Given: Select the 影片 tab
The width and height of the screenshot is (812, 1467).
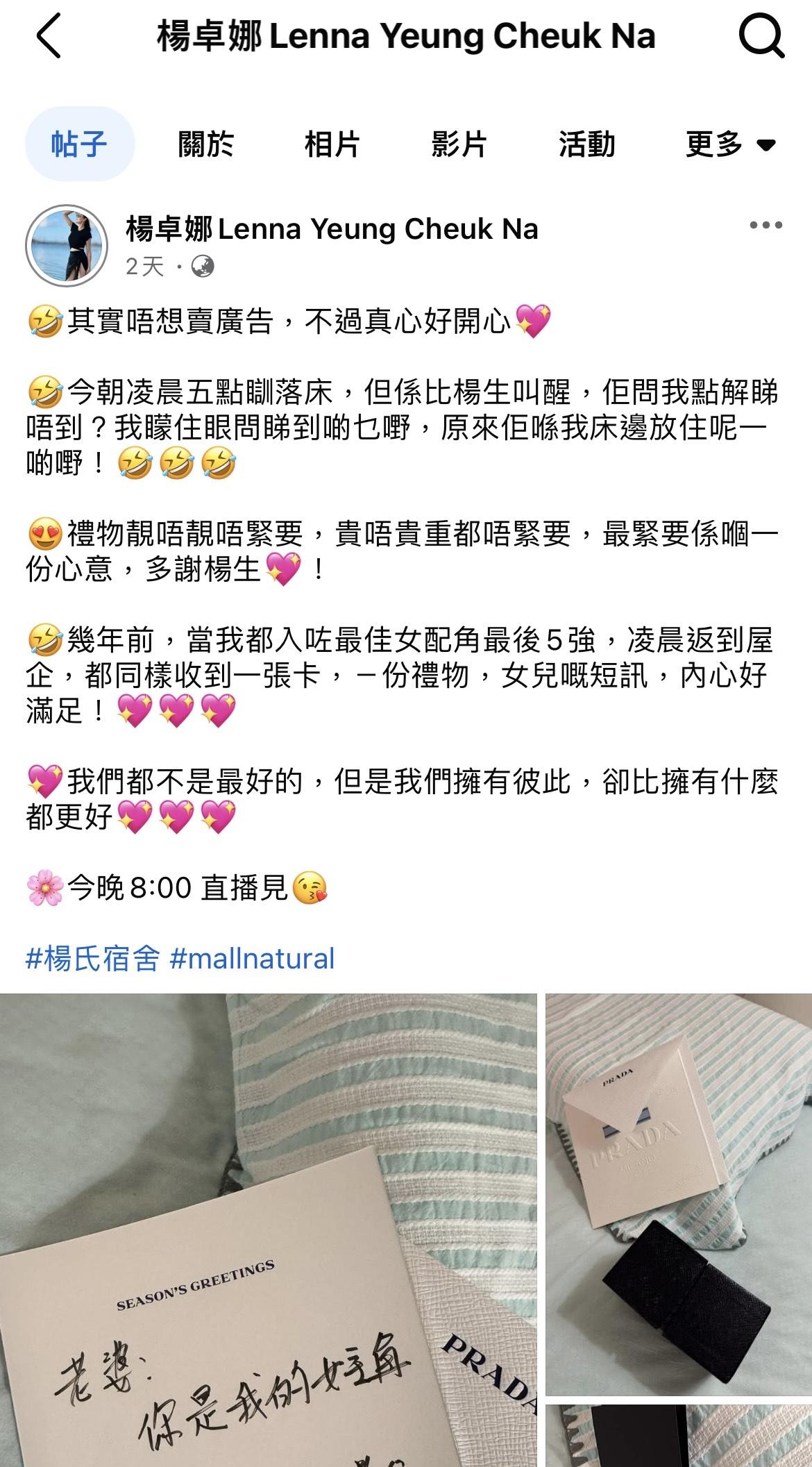Looking at the screenshot, I should pyautogui.click(x=458, y=146).
